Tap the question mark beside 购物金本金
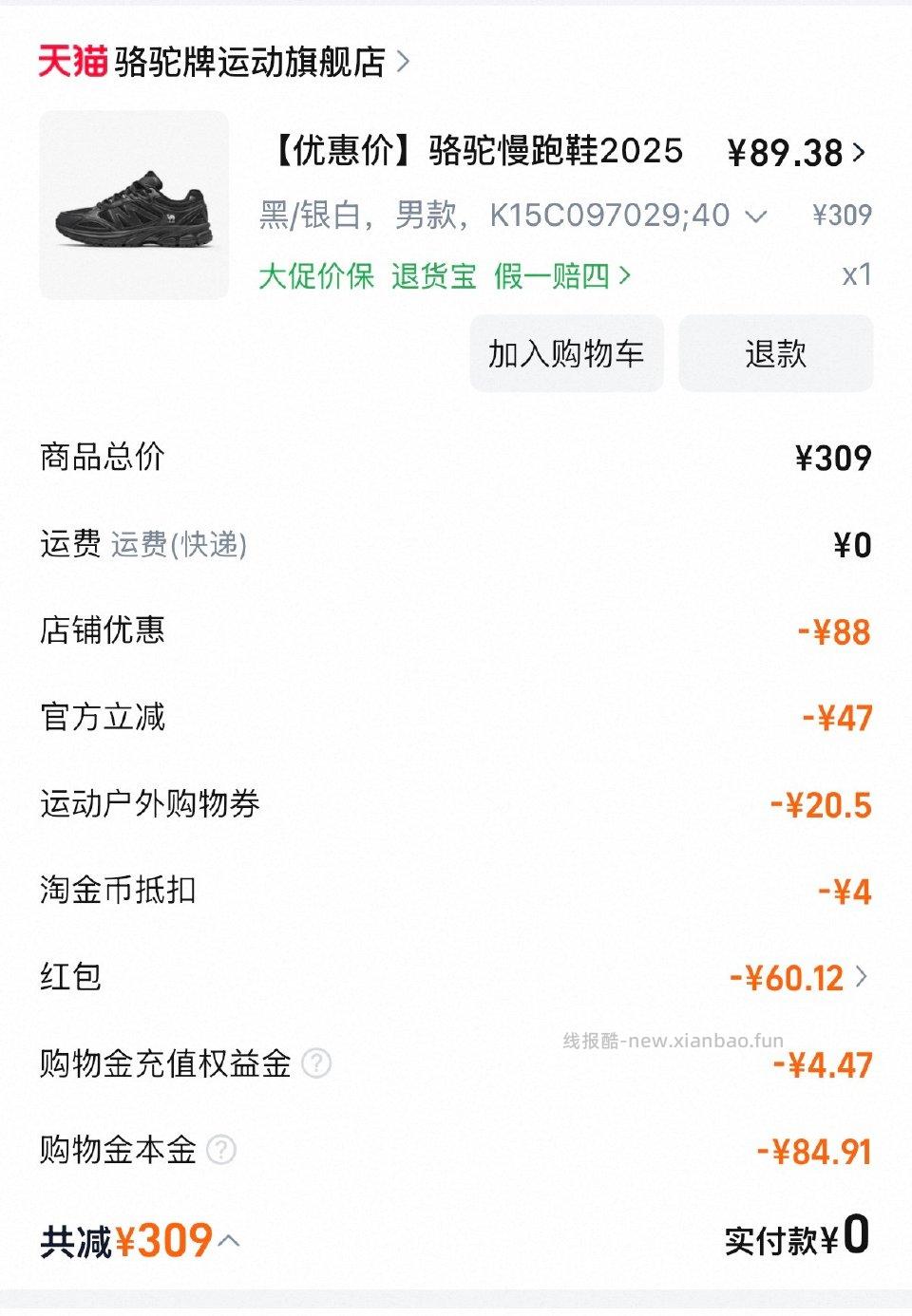Screen dimensions: 912x1316 tap(223, 1148)
